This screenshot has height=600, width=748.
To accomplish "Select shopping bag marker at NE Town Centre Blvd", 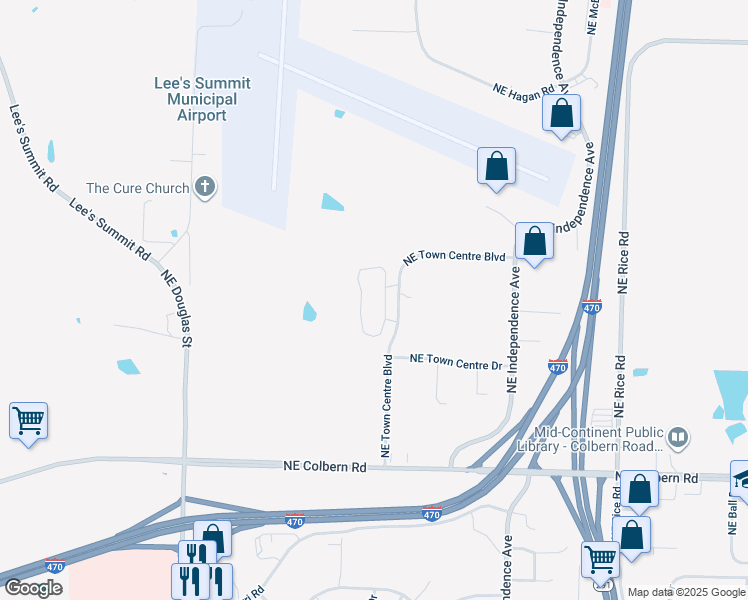I will [x=534, y=244].
